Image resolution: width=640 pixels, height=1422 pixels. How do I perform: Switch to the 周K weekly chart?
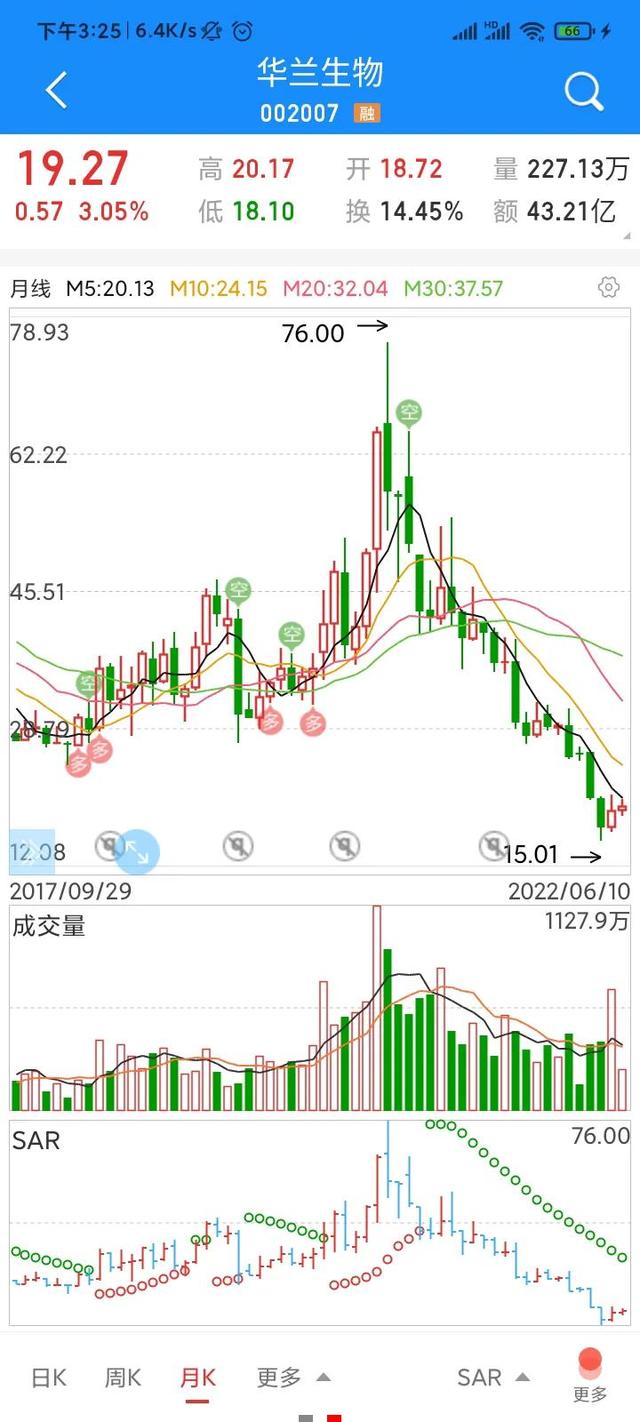(123, 1377)
